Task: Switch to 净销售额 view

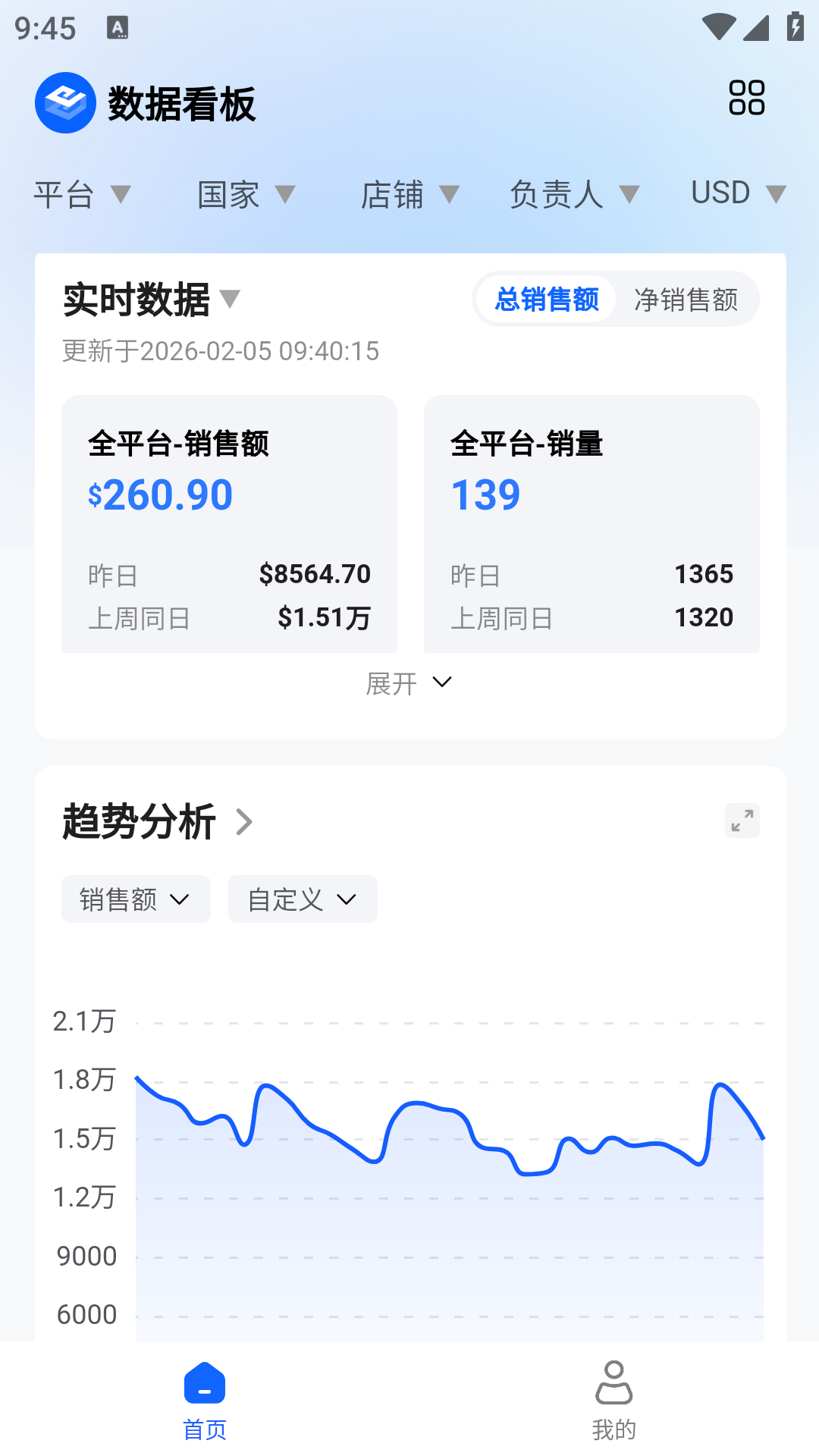Action: (686, 300)
